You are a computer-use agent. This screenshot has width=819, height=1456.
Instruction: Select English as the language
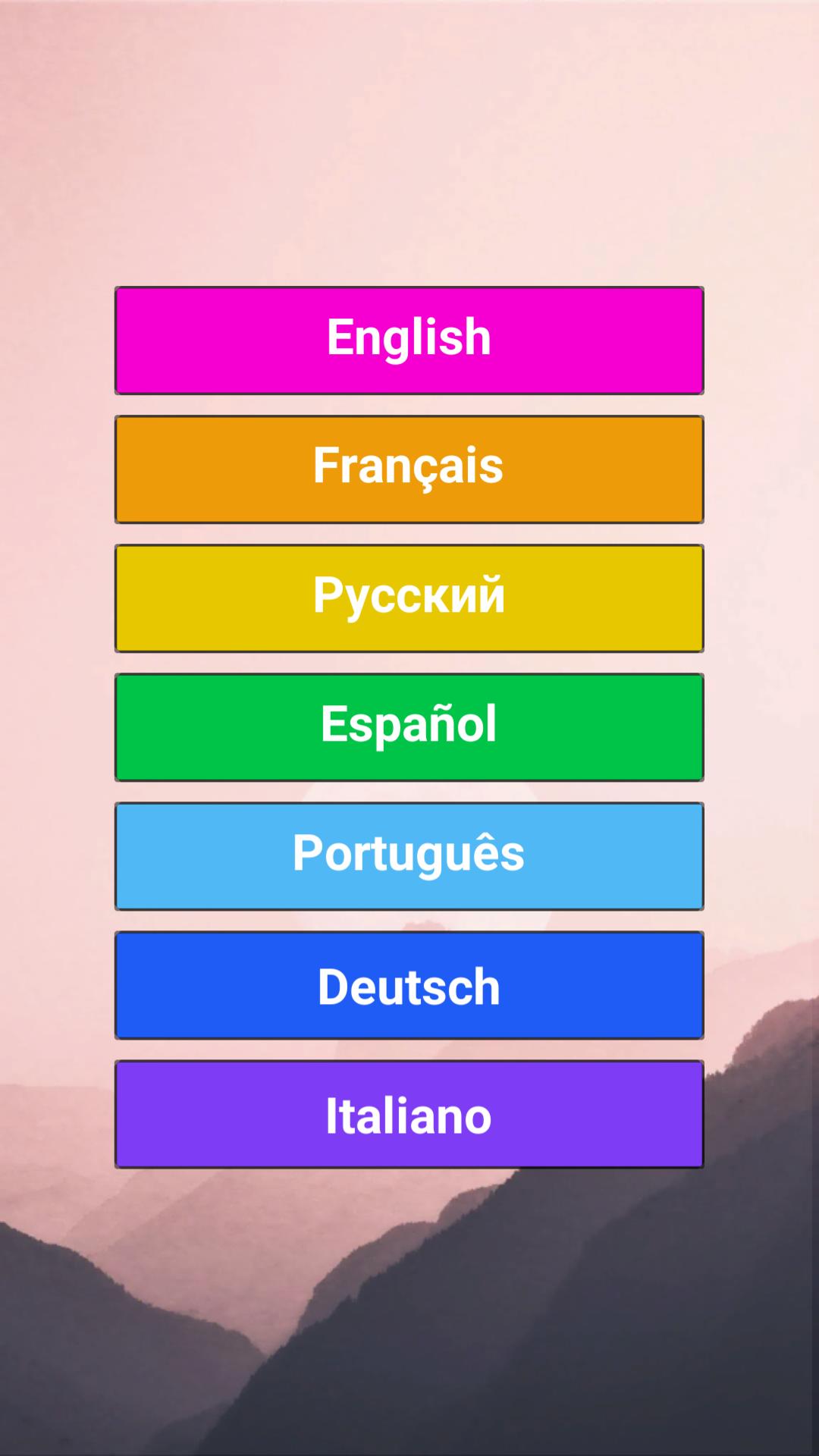click(x=409, y=340)
